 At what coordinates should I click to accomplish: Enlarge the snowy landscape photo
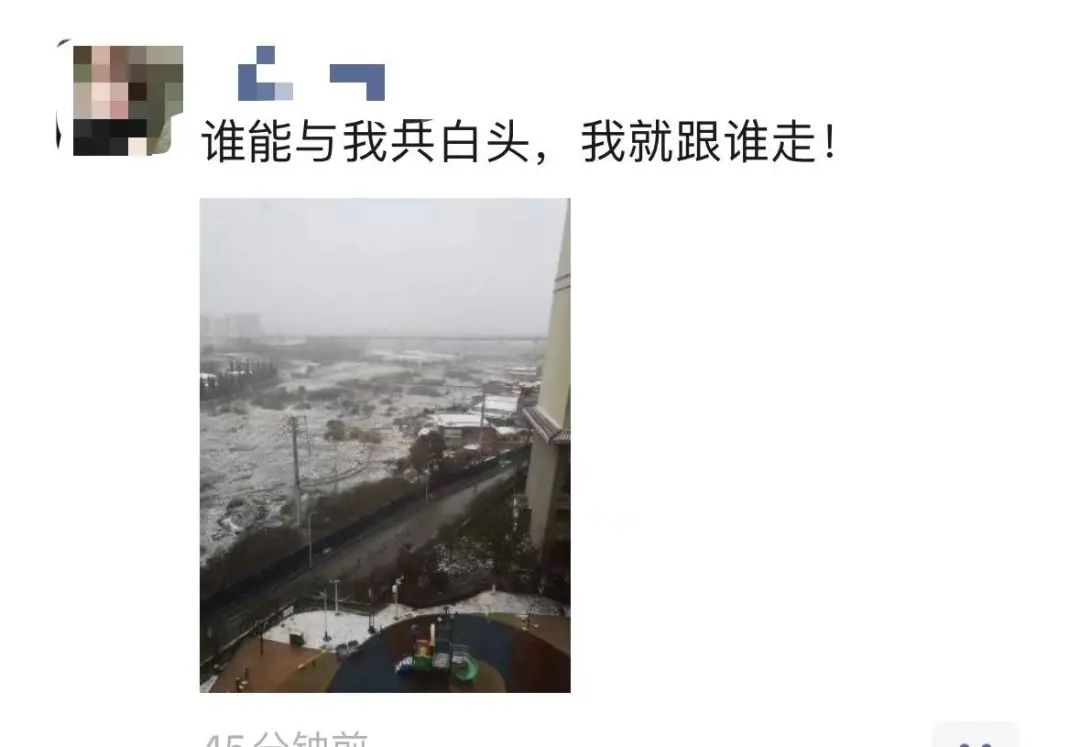pos(385,445)
